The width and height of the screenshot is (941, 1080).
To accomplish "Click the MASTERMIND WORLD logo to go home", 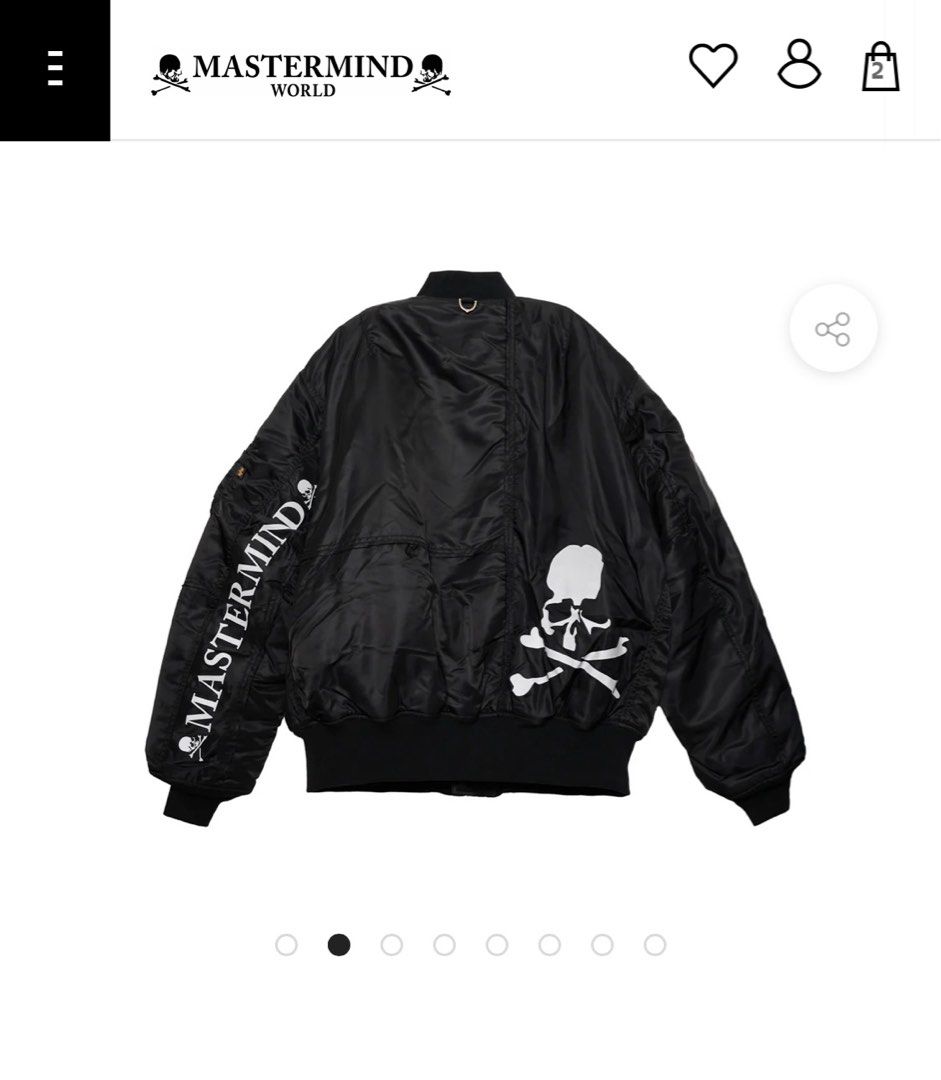I will 300,70.
